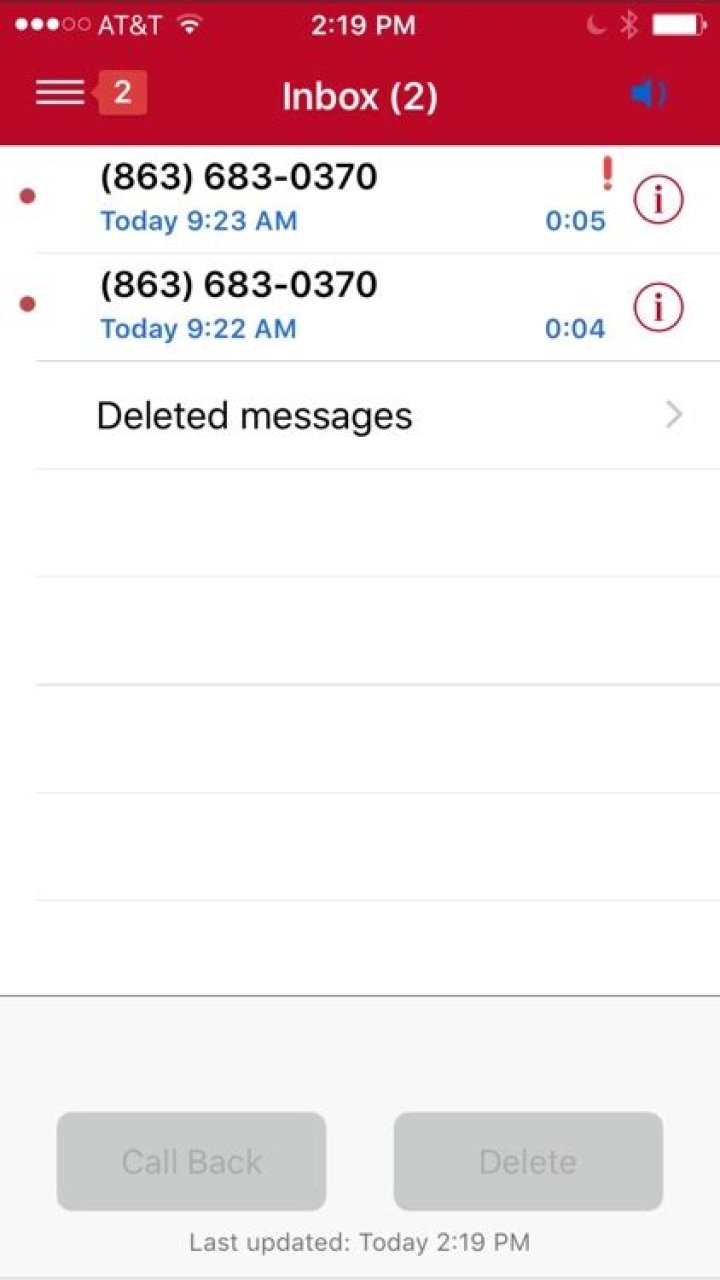Click the urgent exclamation mark on top voicemail

tap(607, 172)
